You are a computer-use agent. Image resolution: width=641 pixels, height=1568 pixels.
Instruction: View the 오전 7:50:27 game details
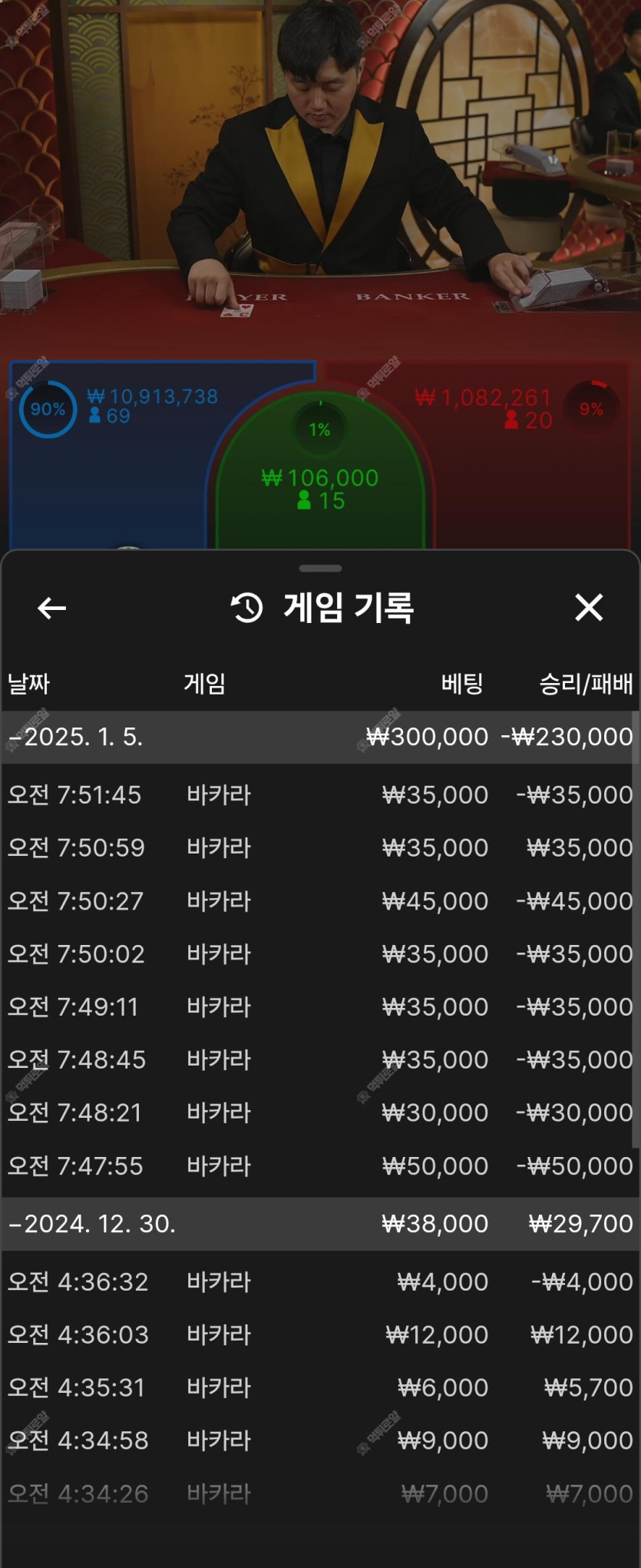pyautogui.click(x=319, y=900)
